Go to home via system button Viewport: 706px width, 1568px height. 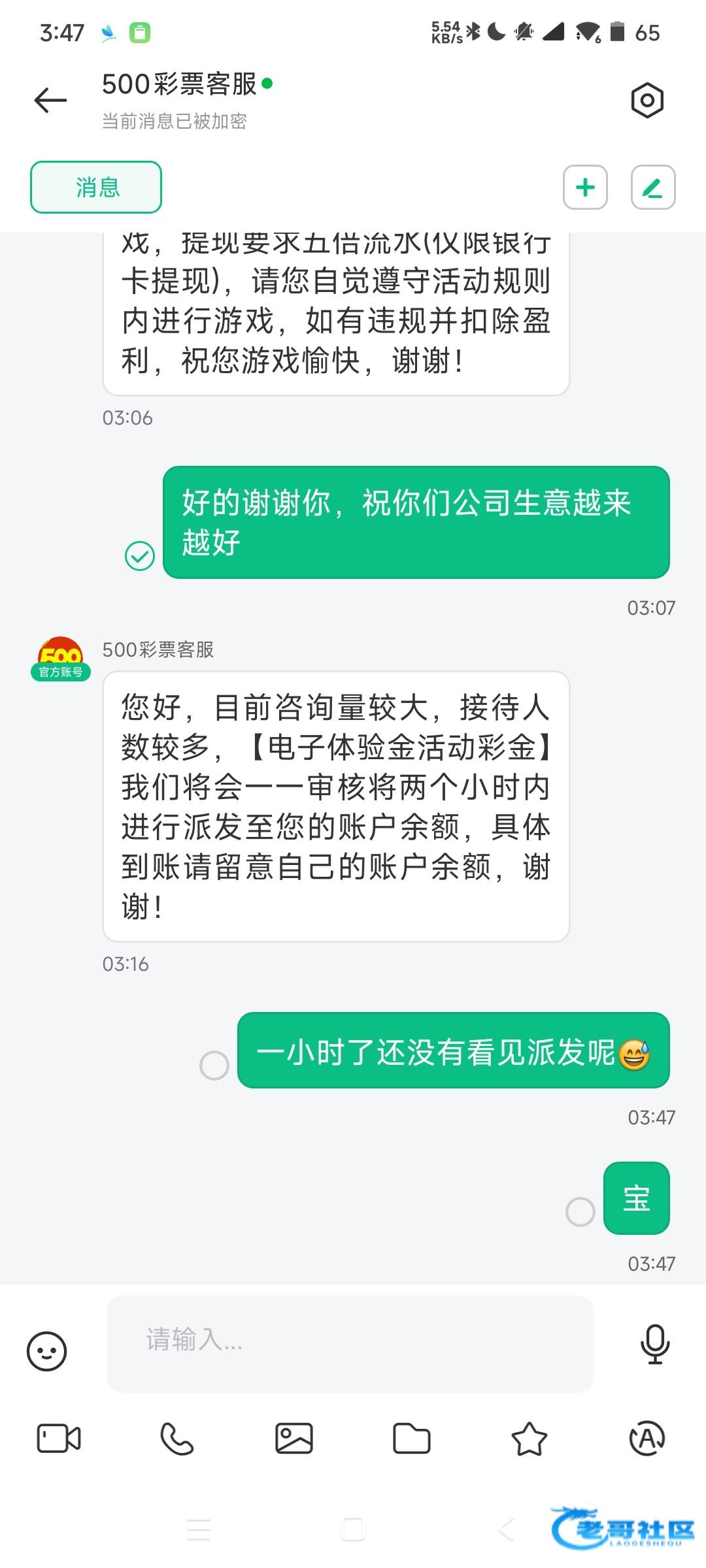353,1529
